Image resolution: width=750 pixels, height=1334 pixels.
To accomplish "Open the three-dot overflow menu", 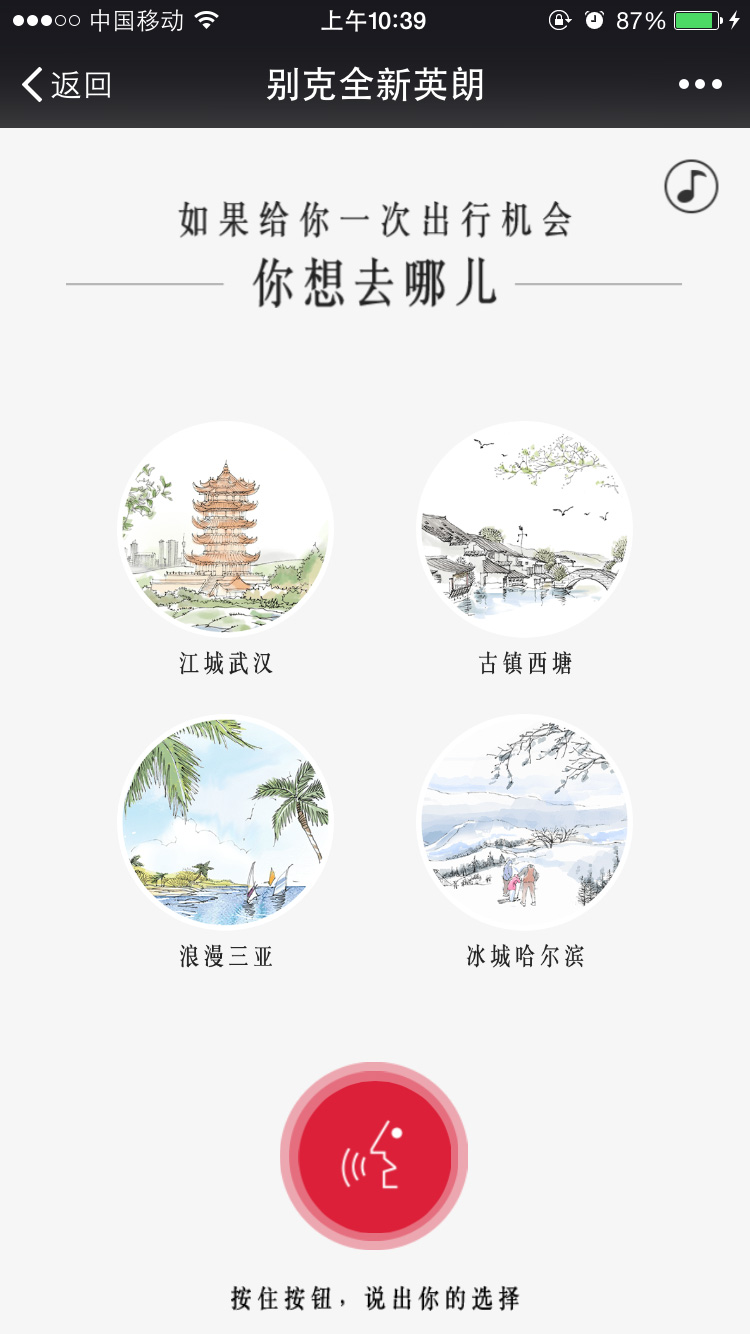I will point(700,85).
